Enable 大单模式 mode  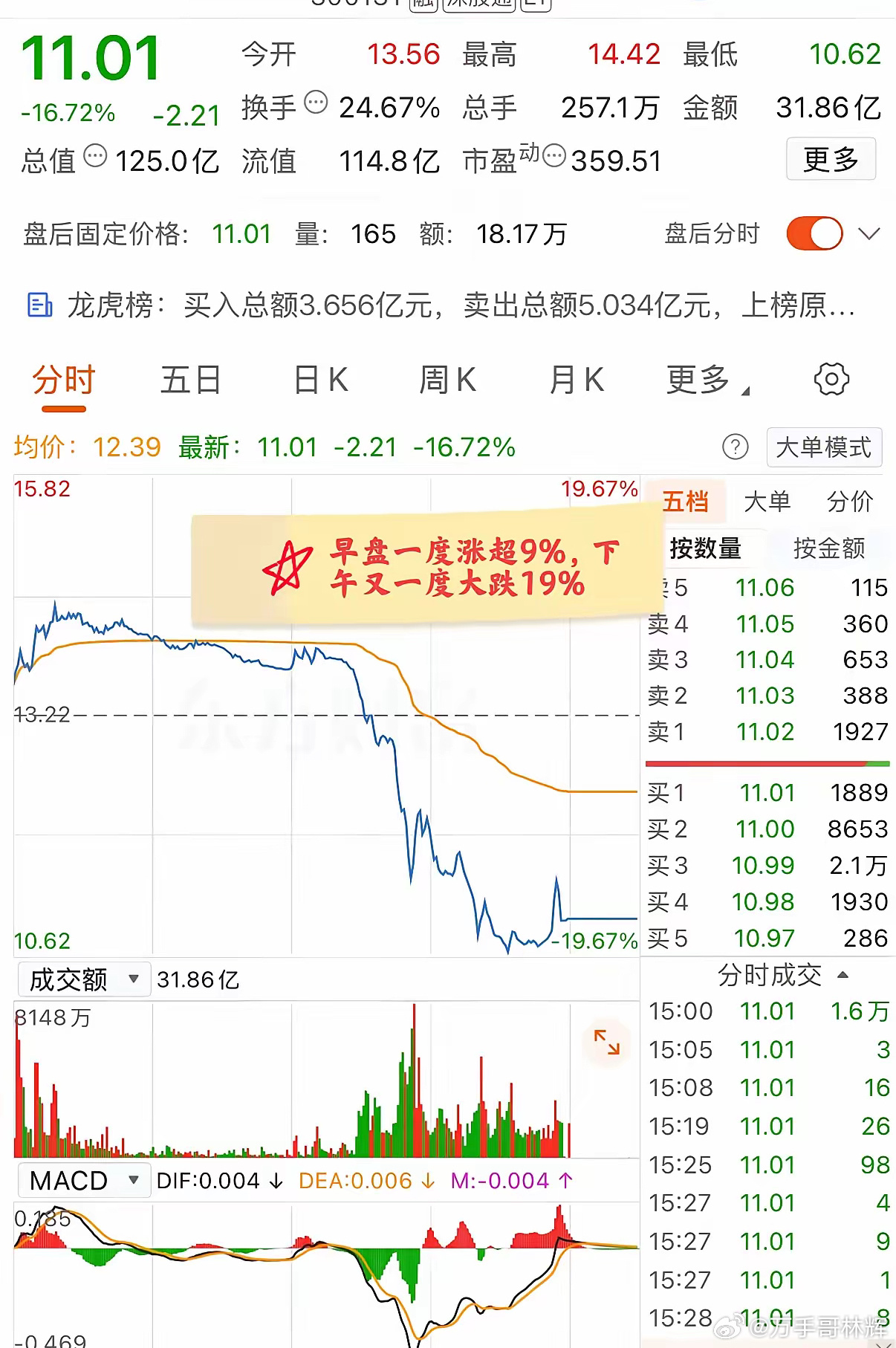tap(823, 447)
